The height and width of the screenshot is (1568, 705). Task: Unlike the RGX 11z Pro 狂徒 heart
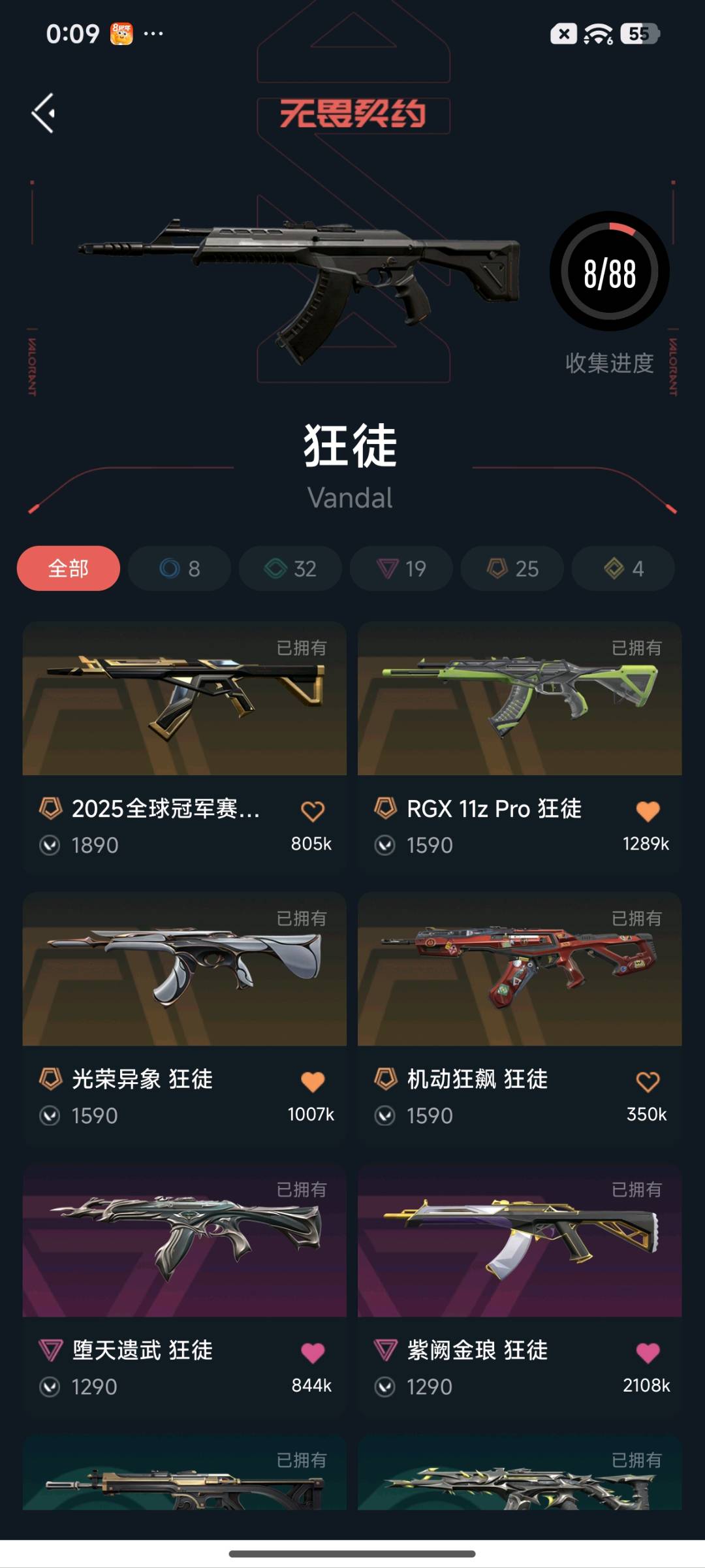(x=648, y=811)
